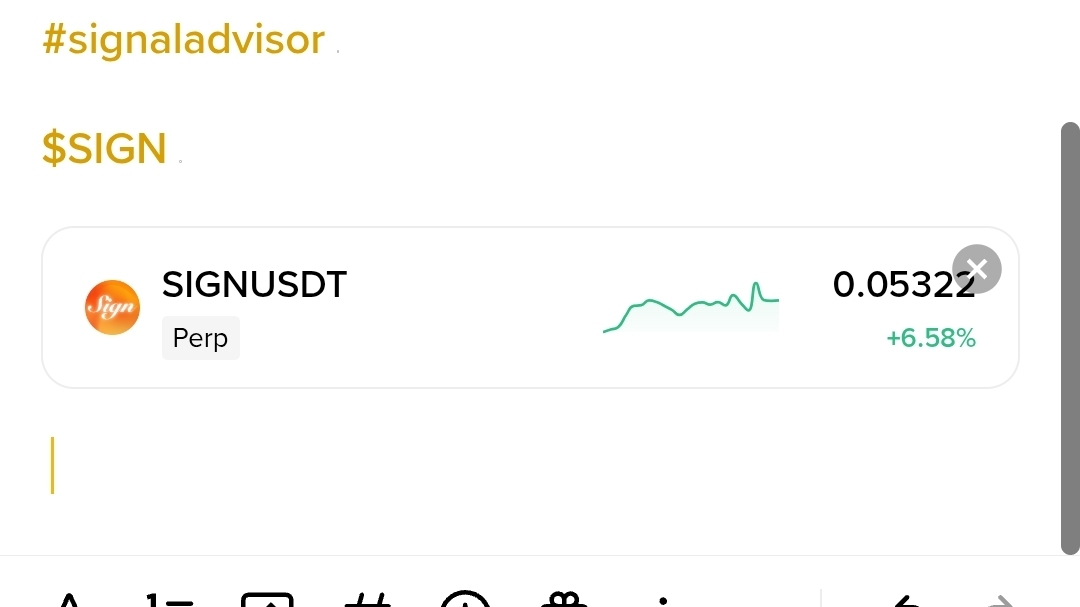1080x607 pixels.
Task: Undo the last edit
Action: [905, 599]
